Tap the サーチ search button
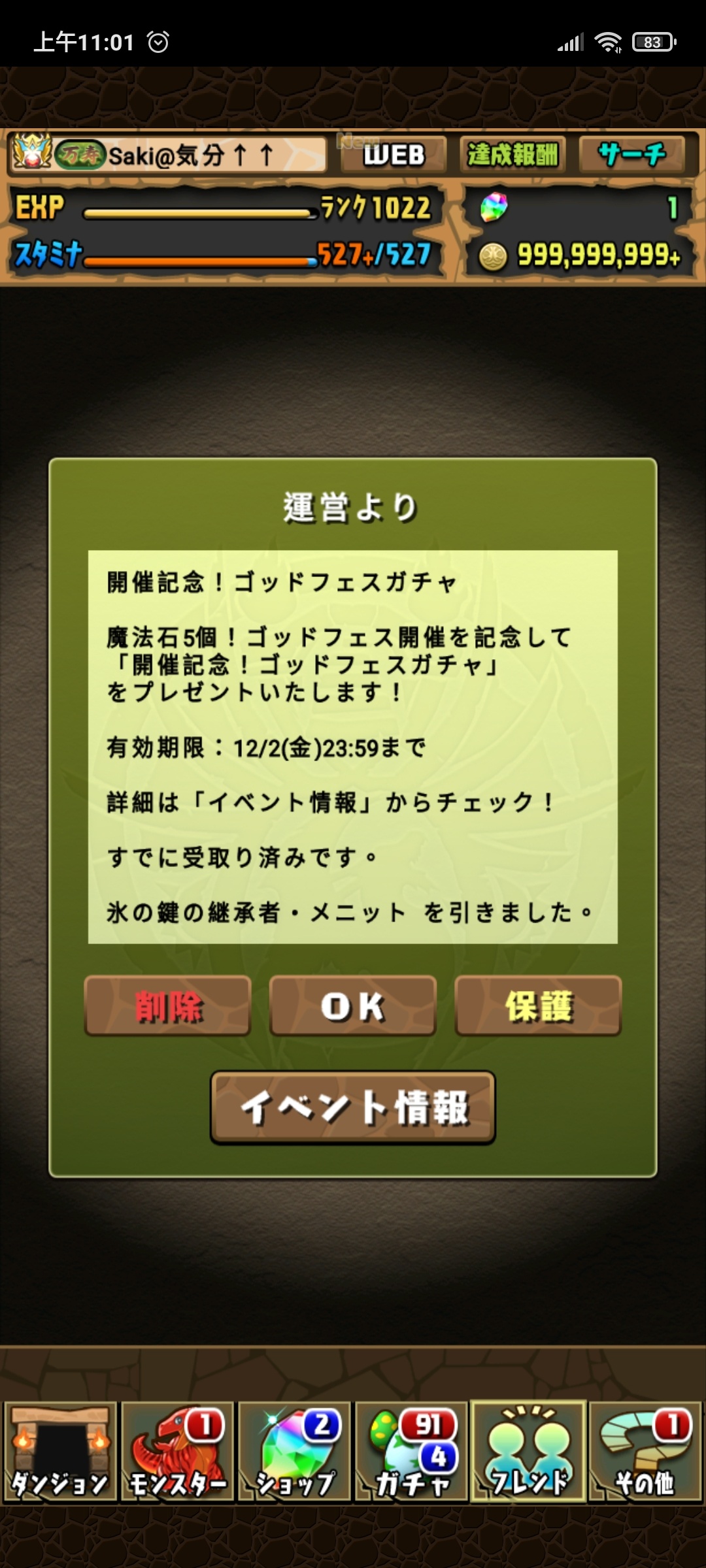This screenshot has height=1568, width=706. 631,155
